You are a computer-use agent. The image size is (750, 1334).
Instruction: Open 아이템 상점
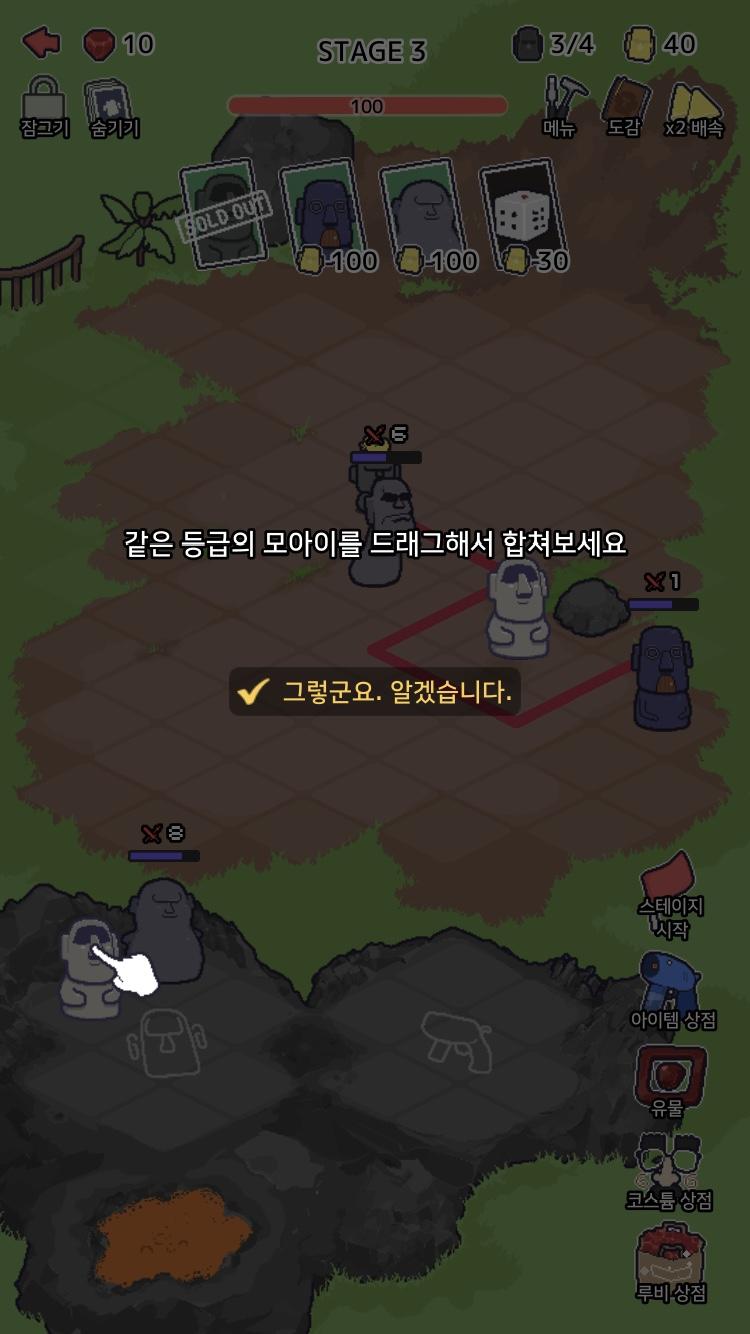click(671, 988)
